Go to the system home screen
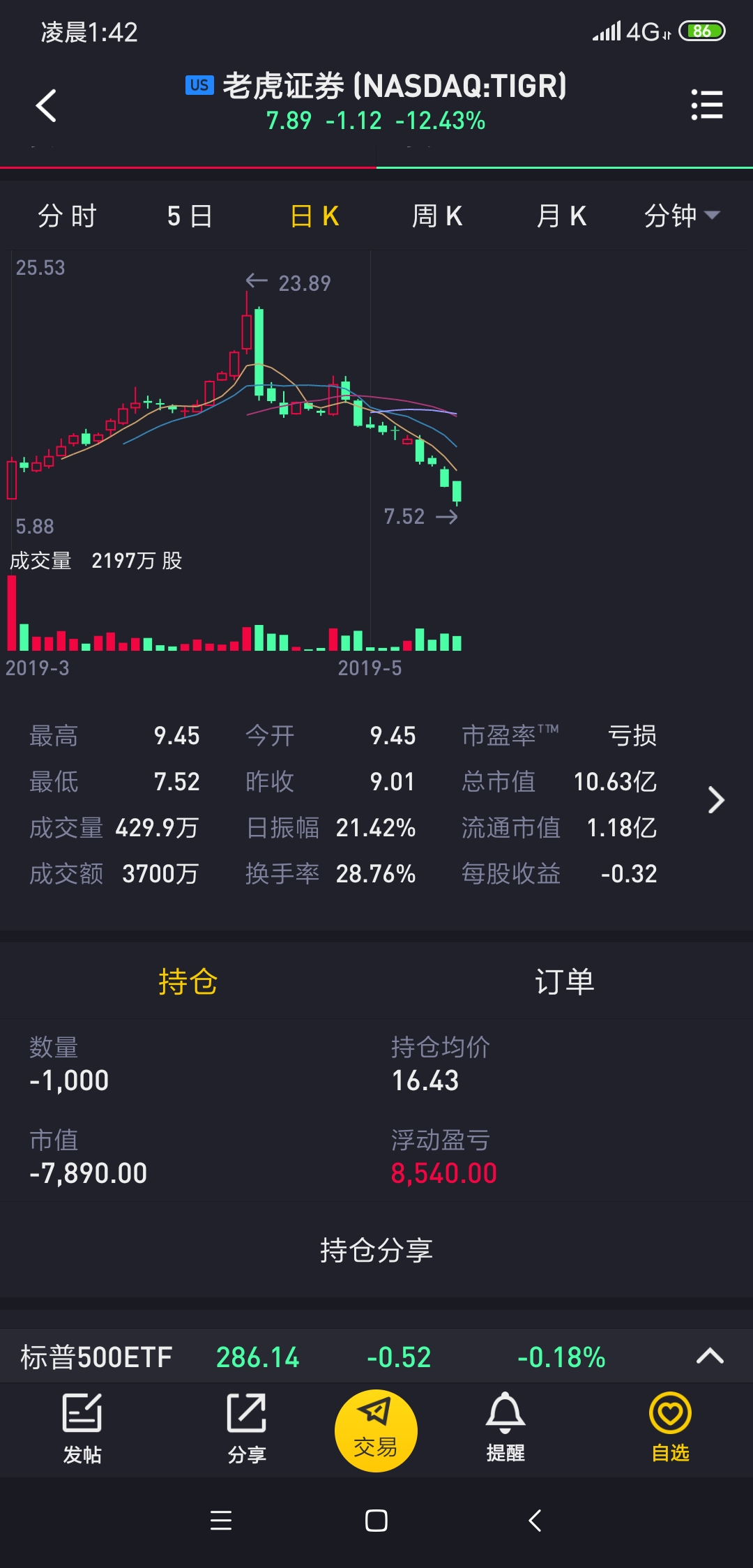Viewport: 753px width, 1568px height. (x=376, y=1521)
